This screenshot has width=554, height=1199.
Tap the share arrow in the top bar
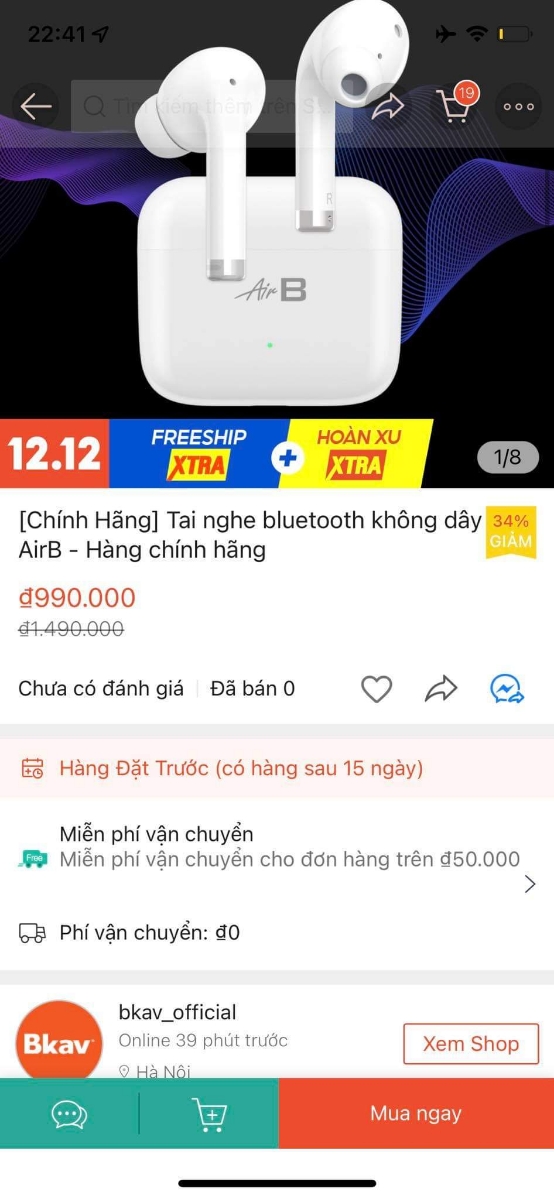388,106
